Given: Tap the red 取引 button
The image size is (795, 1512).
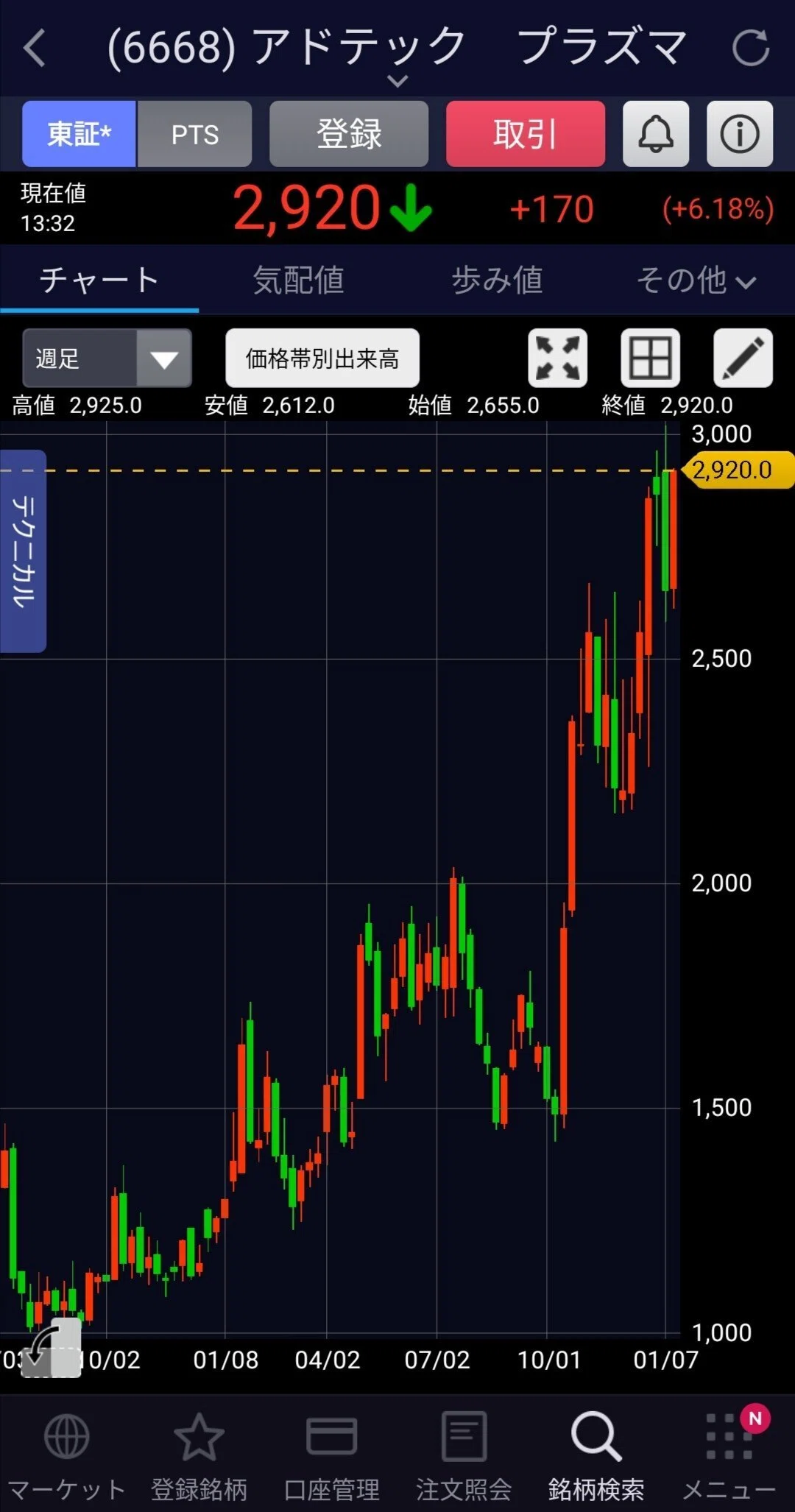Looking at the screenshot, I should point(526,134).
